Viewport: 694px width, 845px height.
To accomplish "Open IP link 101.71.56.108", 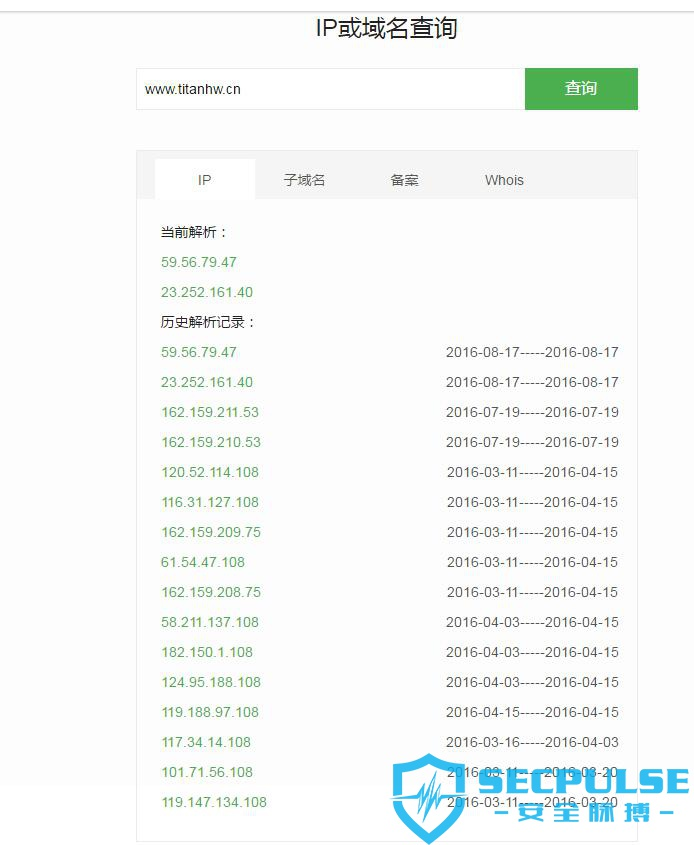I will [207, 772].
